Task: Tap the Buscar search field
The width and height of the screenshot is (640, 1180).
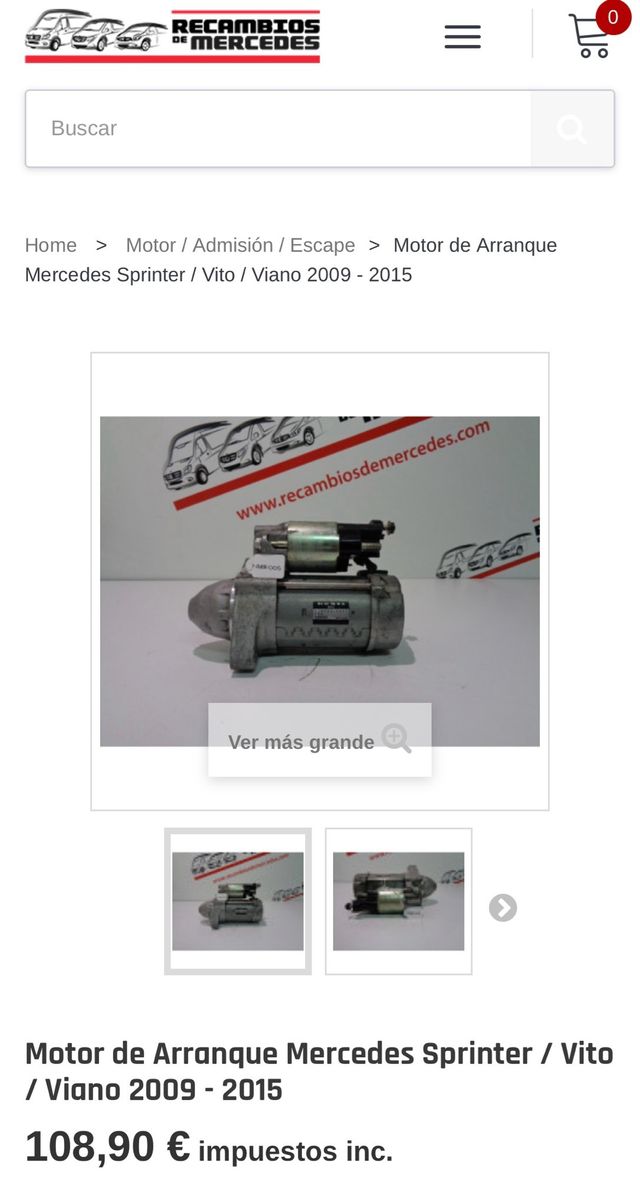Action: (278, 128)
